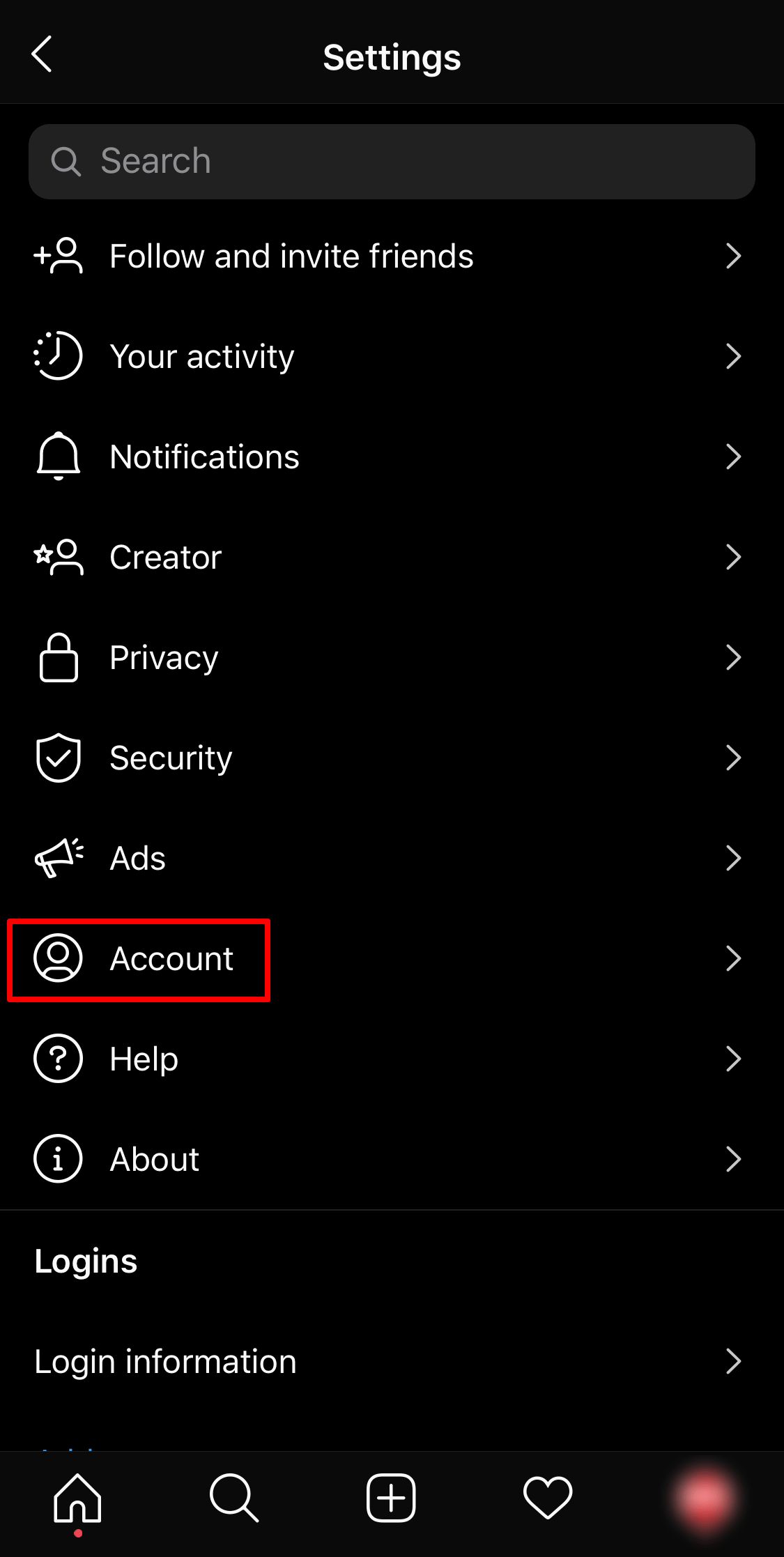This screenshot has height=1557, width=784.
Task: Open Follow and invite friends
Action: pos(291,256)
